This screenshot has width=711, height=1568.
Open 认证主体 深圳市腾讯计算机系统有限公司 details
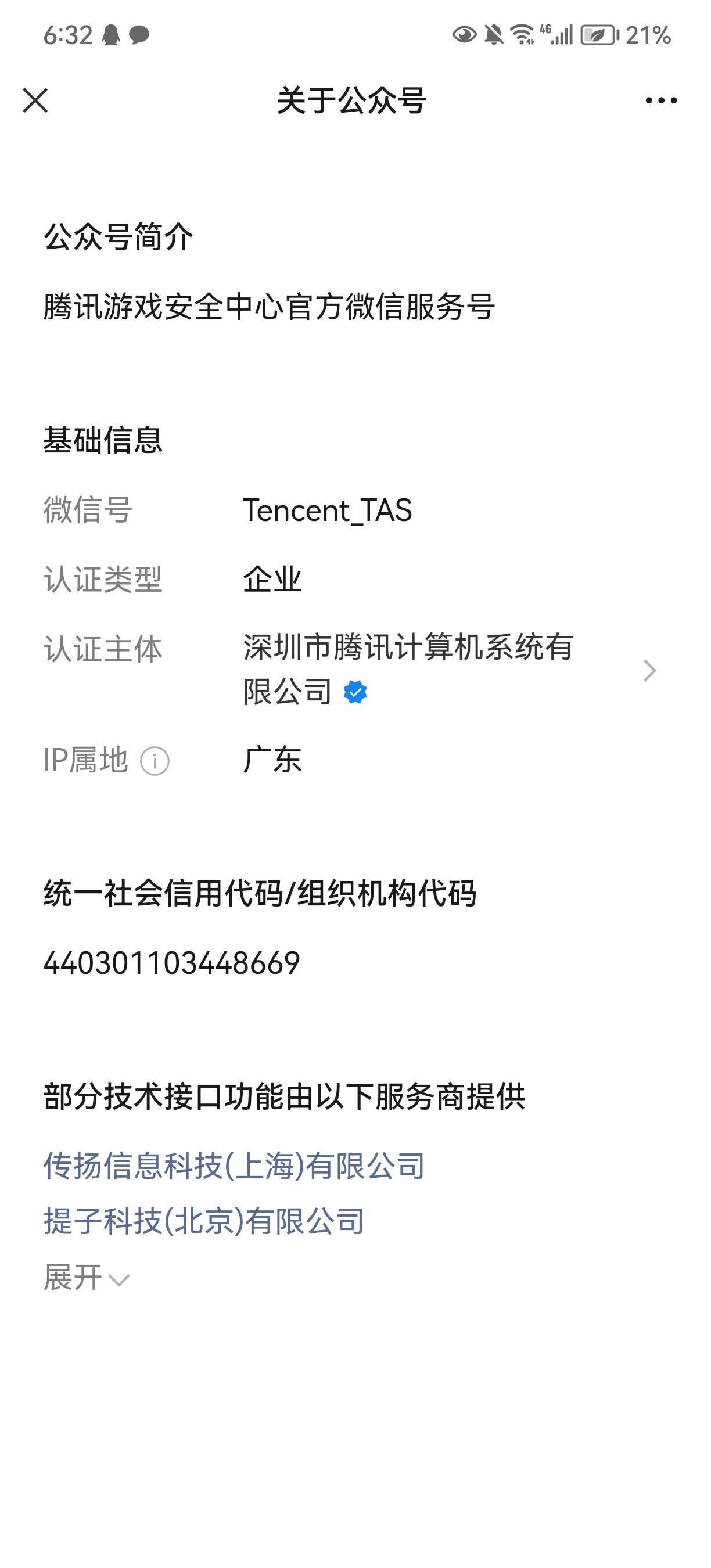[x=355, y=670]
